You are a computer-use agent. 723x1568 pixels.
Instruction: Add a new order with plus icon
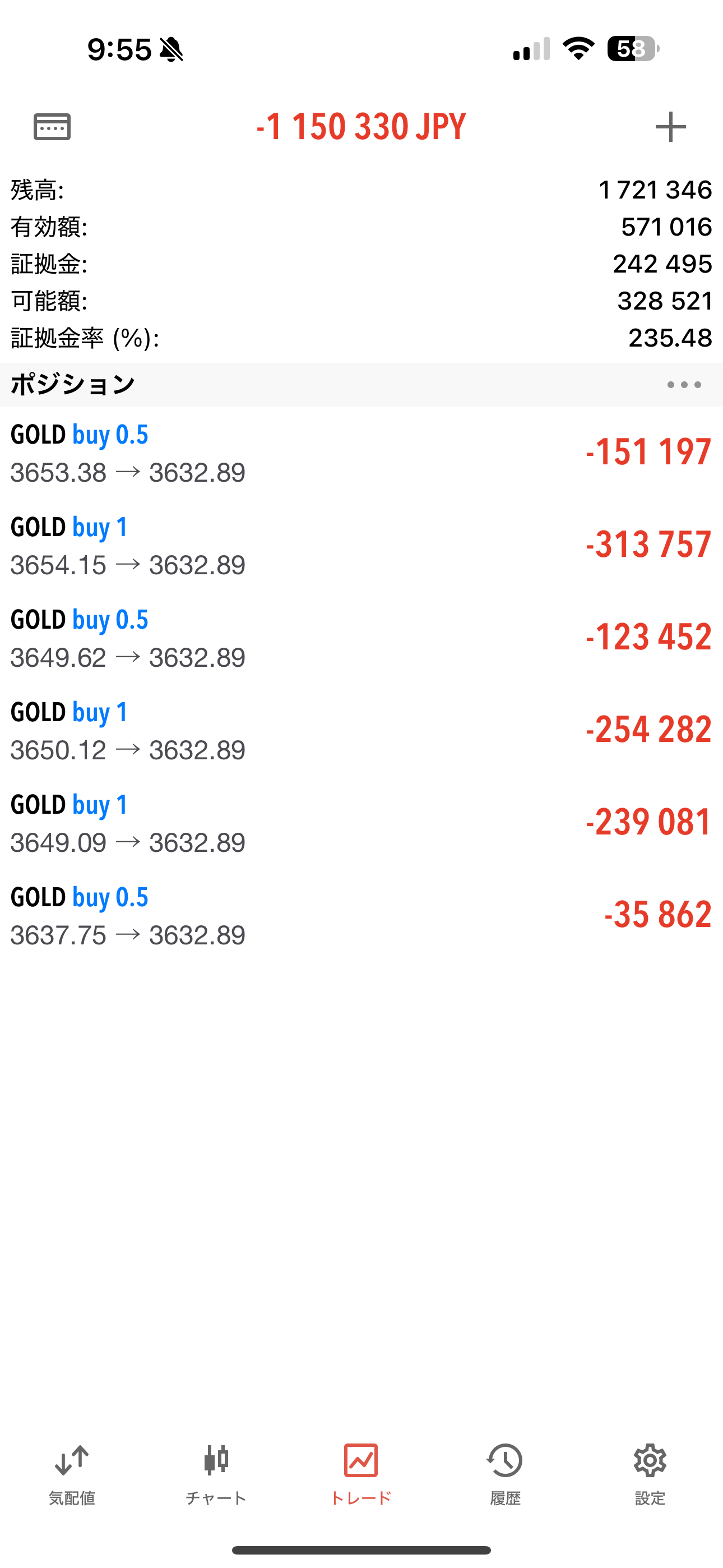(x=670, y=127)
